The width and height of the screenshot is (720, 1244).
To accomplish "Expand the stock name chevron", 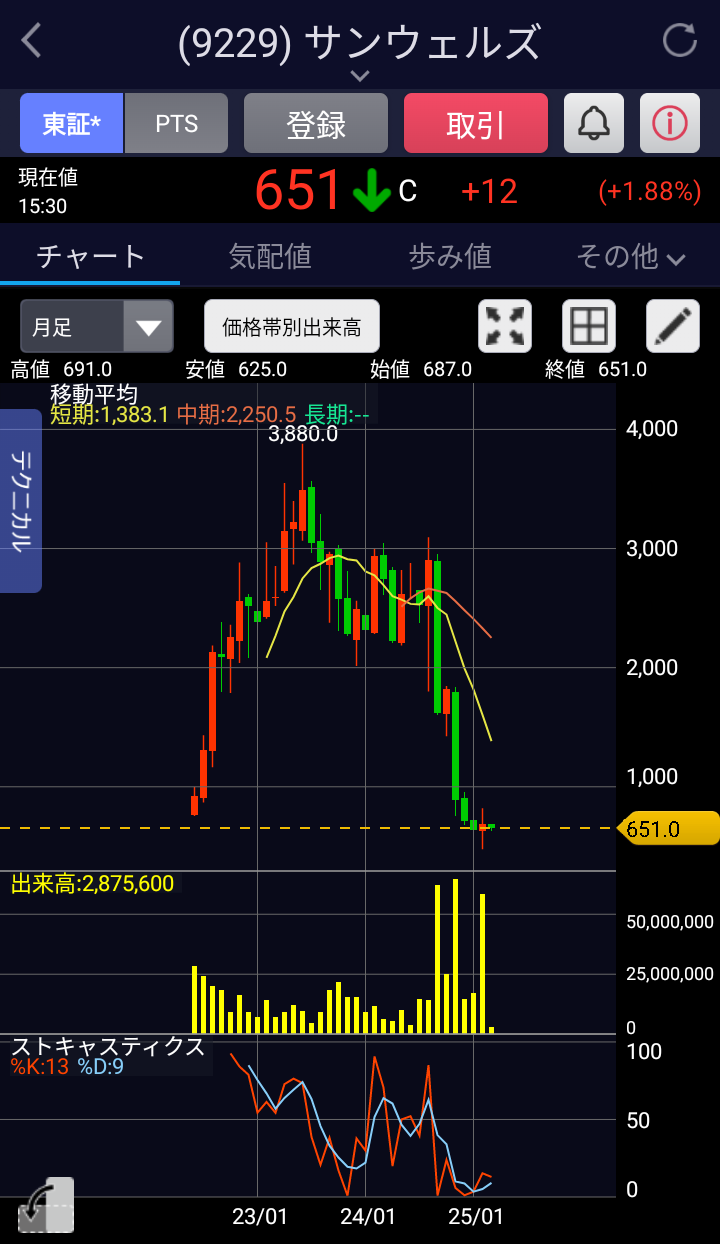I will coord(360,76).
